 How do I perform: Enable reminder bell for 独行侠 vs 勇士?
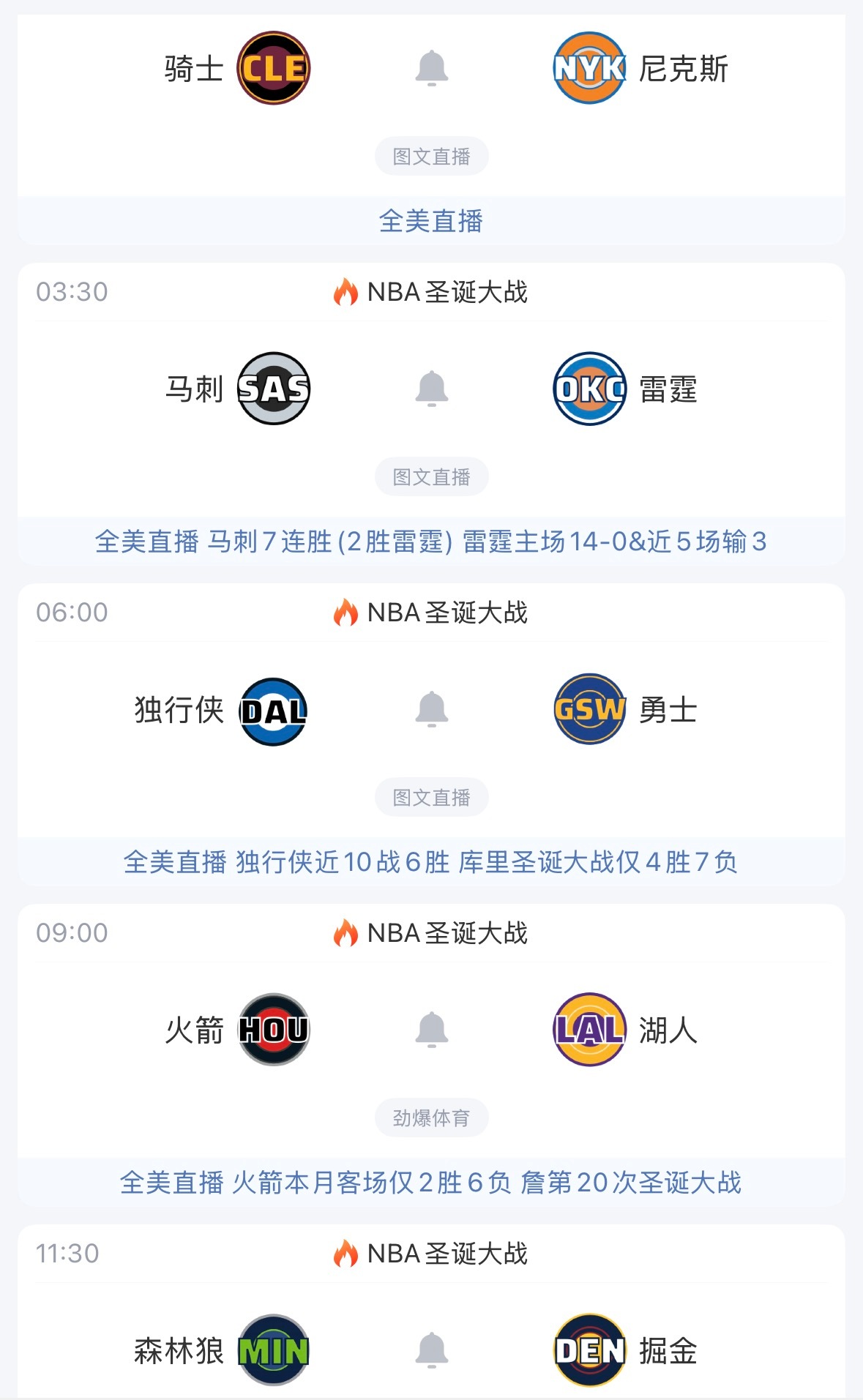(431, 708)
